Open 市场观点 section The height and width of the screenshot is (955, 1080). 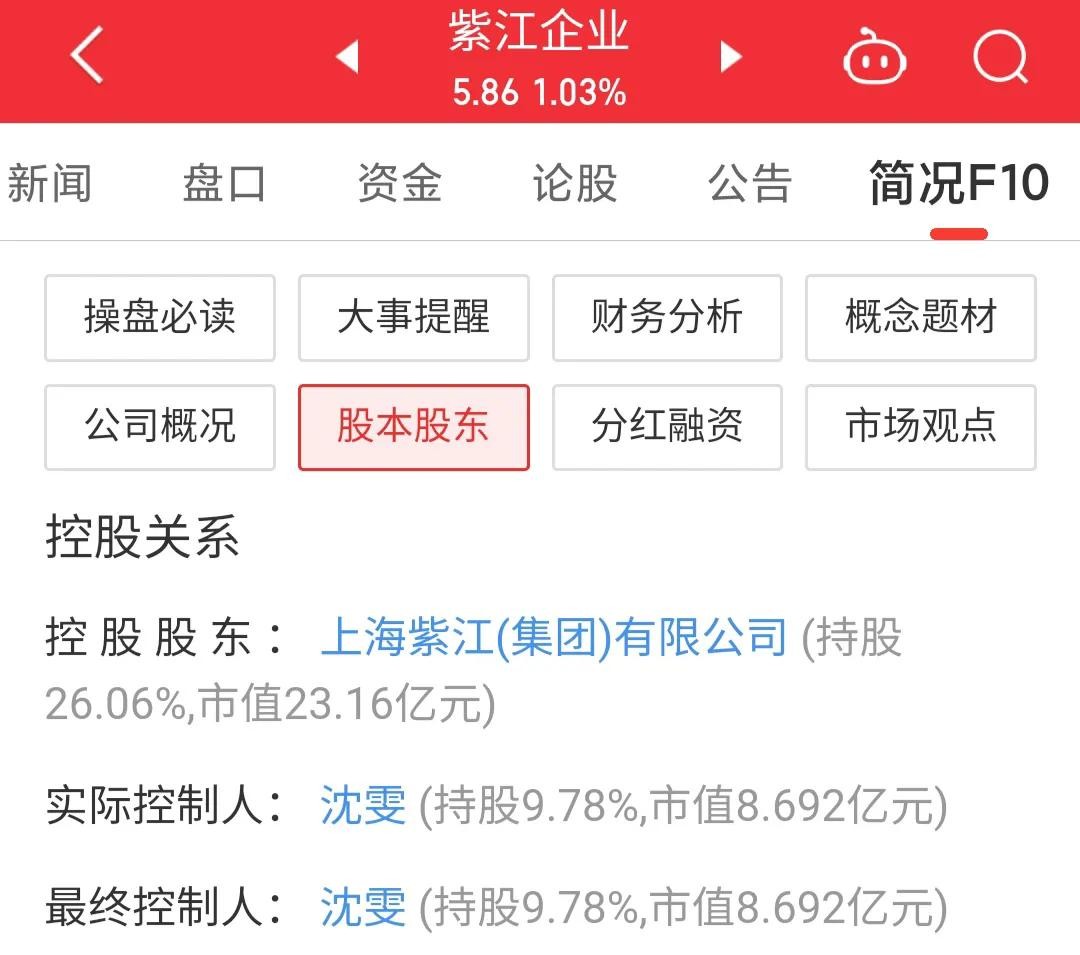click(x=920, y=427)
